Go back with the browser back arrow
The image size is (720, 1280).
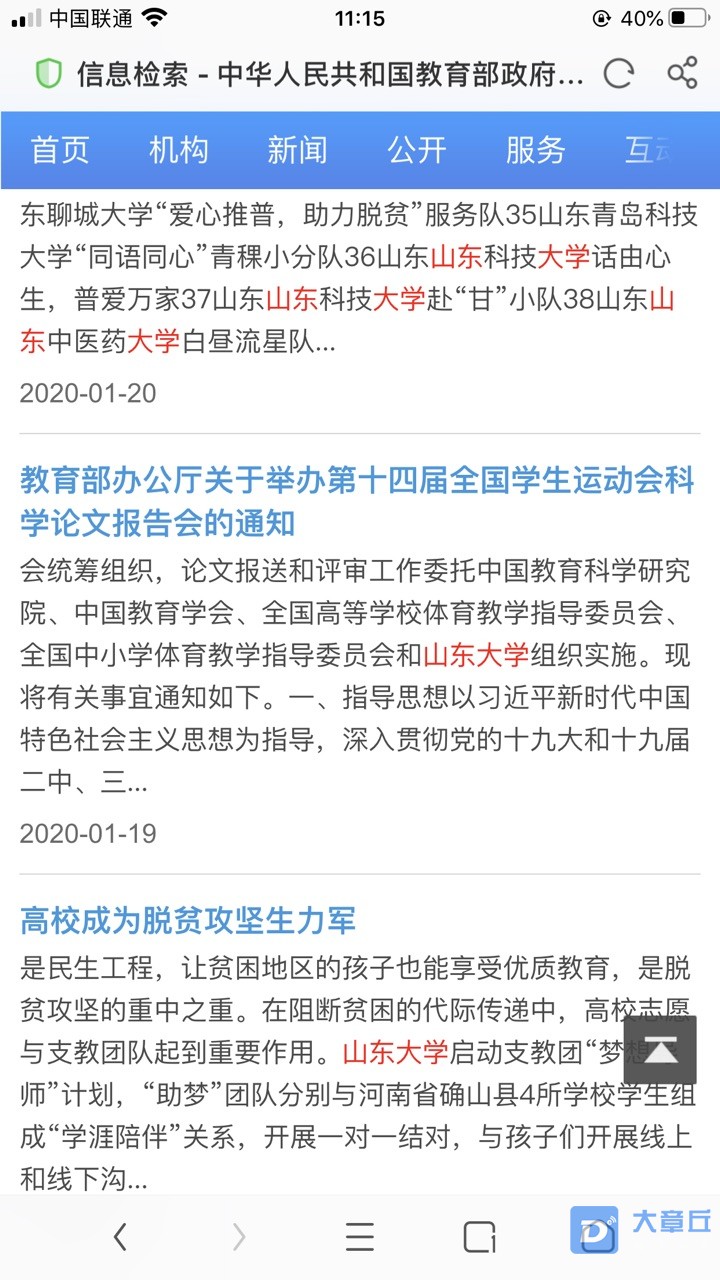(x=120, y=1238)
